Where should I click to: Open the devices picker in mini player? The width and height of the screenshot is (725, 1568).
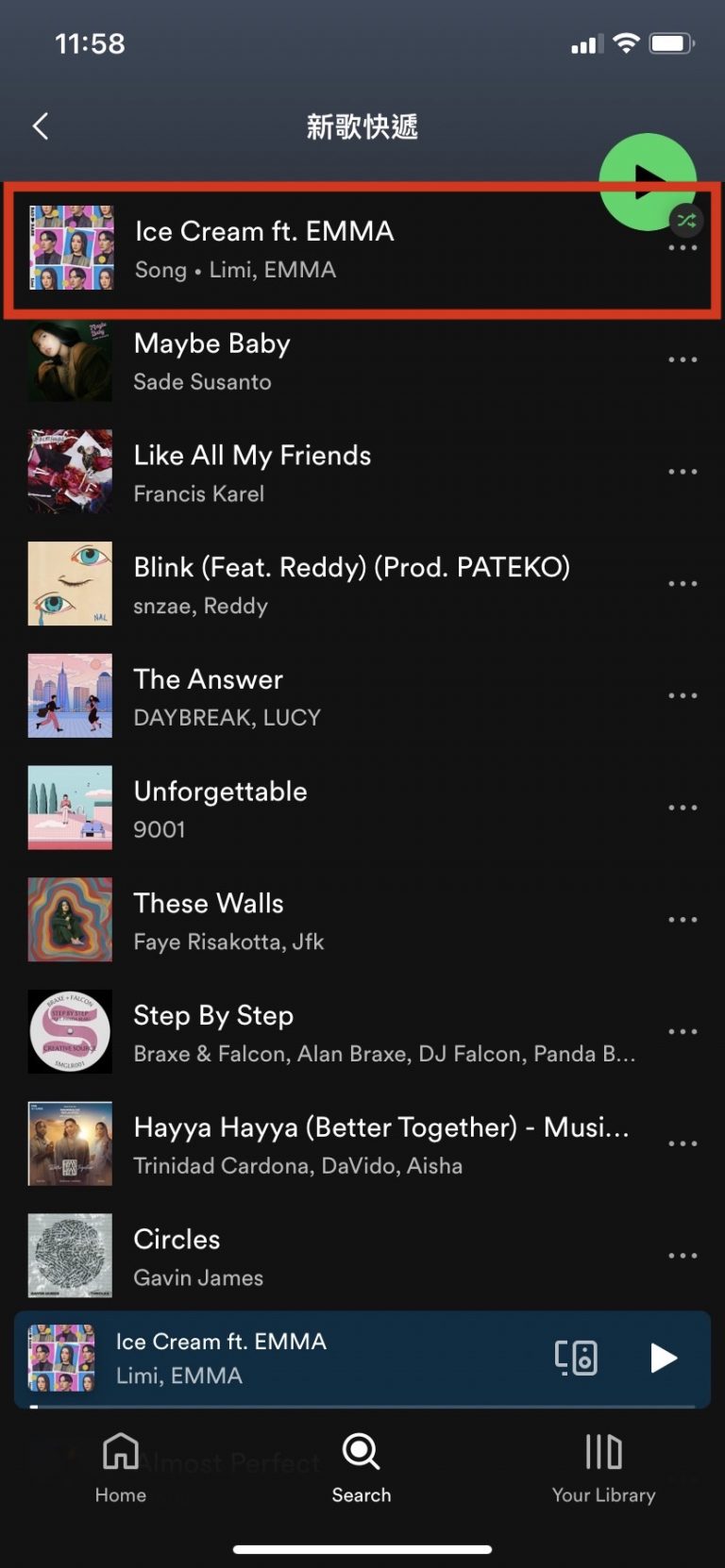tap(576, 1358)
